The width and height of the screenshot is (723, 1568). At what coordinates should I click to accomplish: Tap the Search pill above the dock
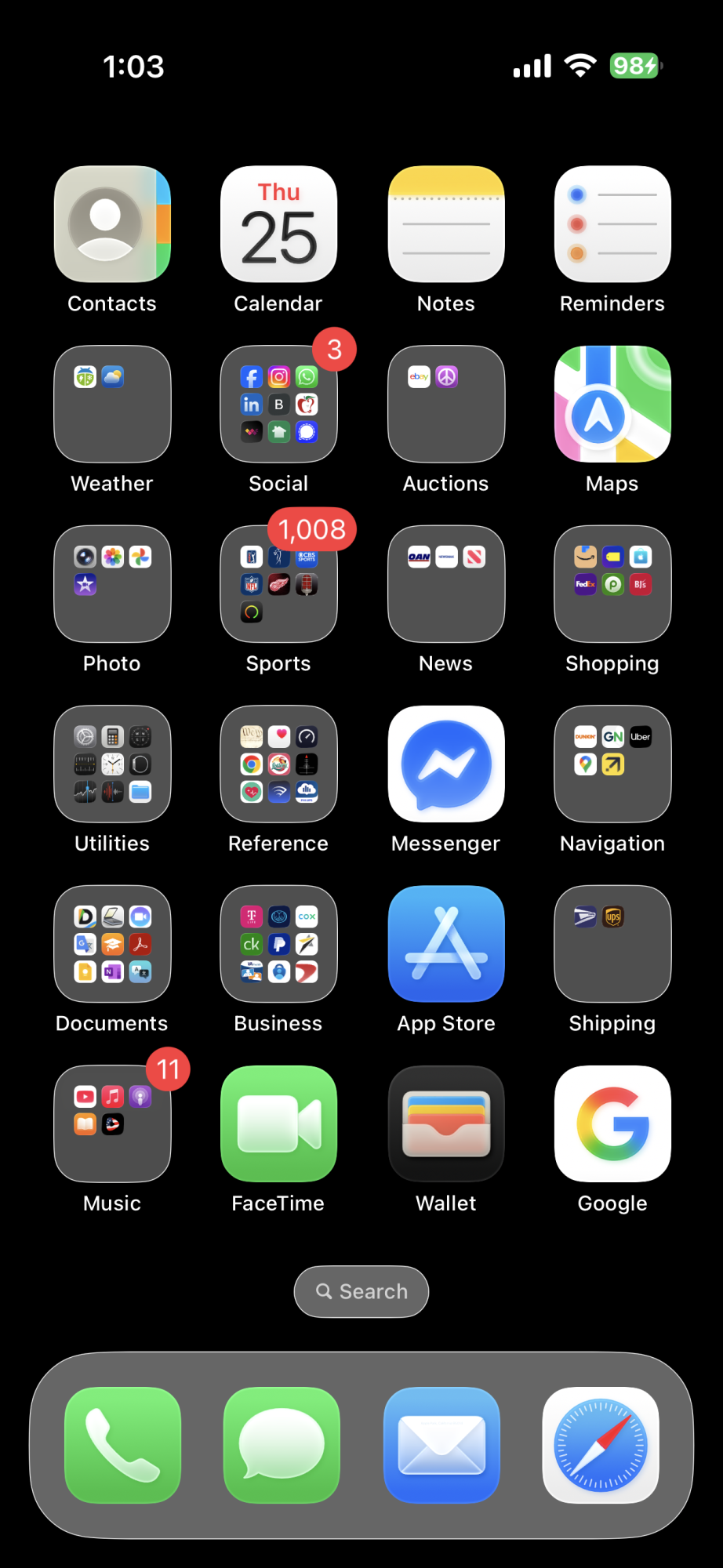[361, 1291]
